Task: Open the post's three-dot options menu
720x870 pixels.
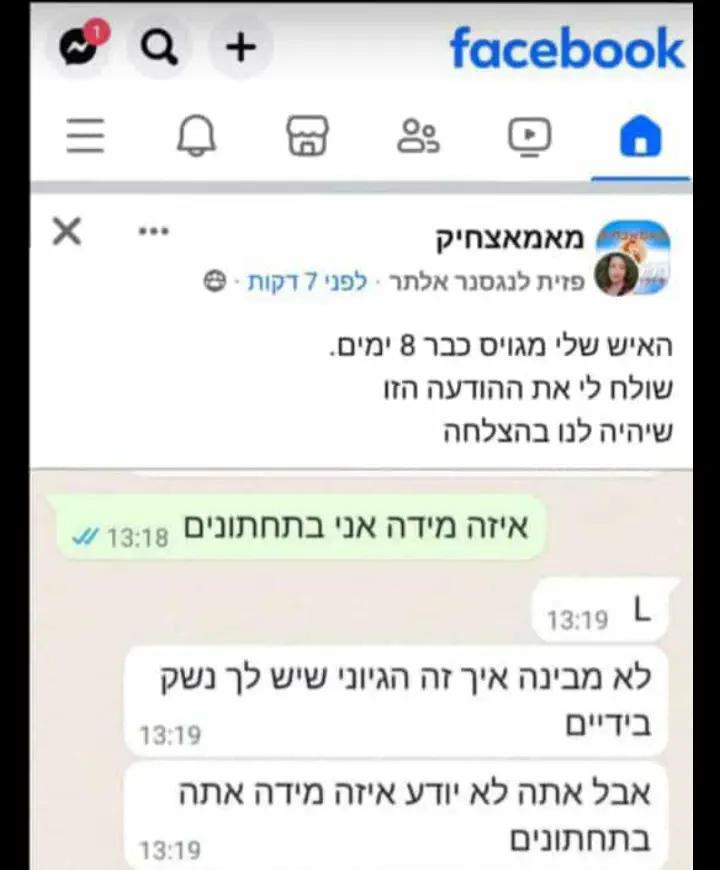Action: 153,232
